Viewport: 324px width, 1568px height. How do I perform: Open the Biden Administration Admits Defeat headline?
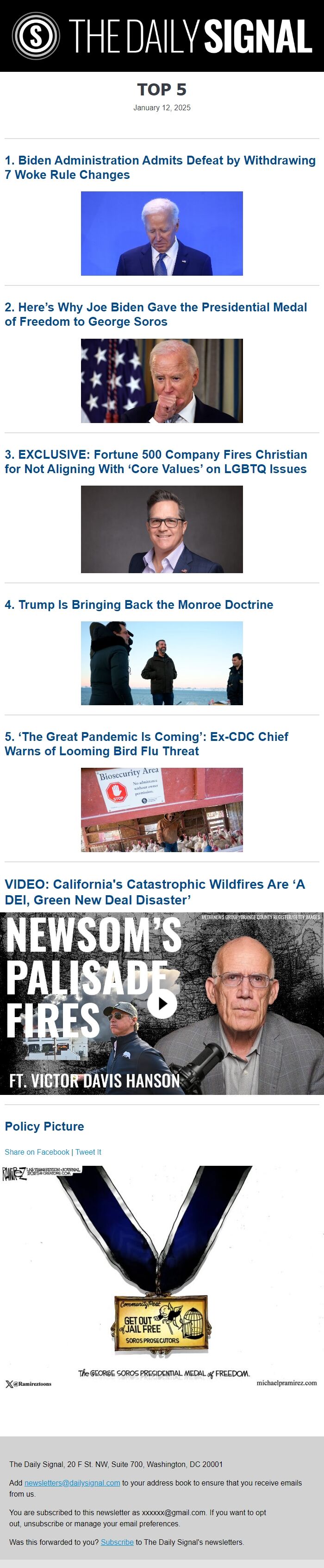pyautogui.click(x=160, y=167)
